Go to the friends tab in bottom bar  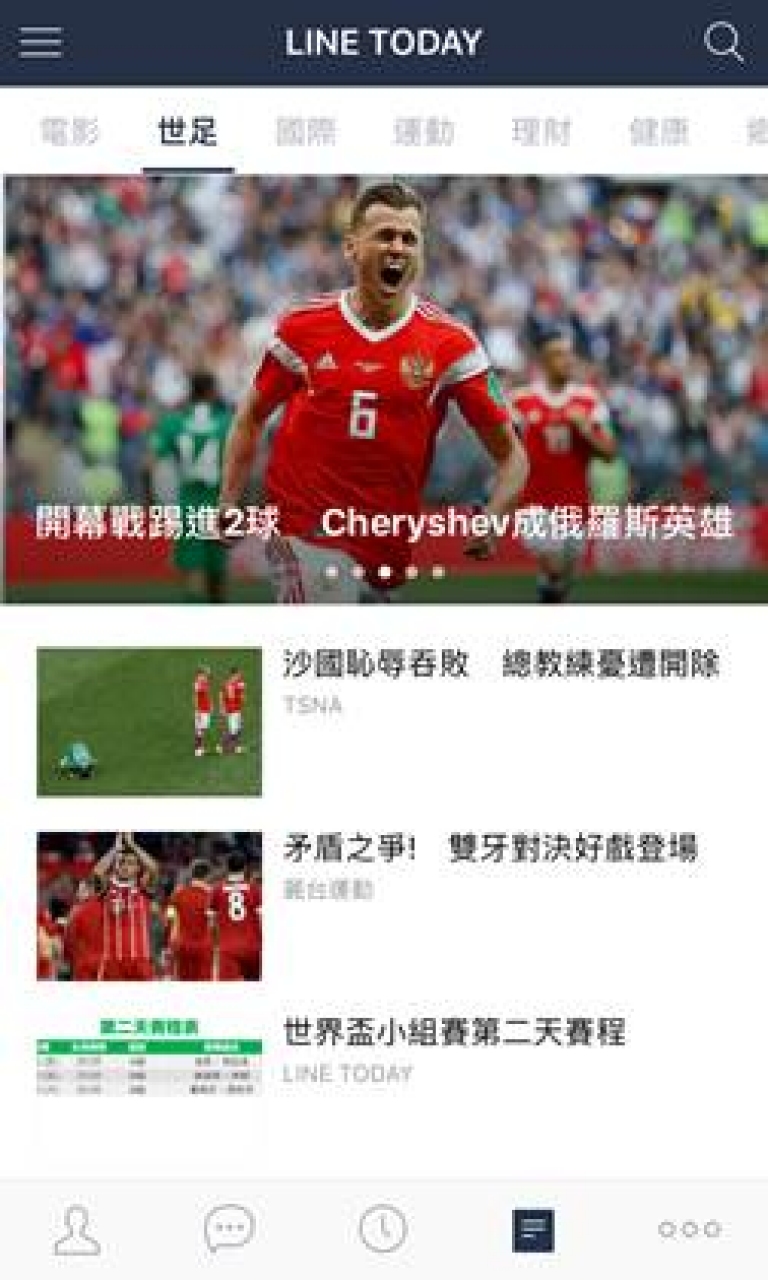[x=77, y=1230]
